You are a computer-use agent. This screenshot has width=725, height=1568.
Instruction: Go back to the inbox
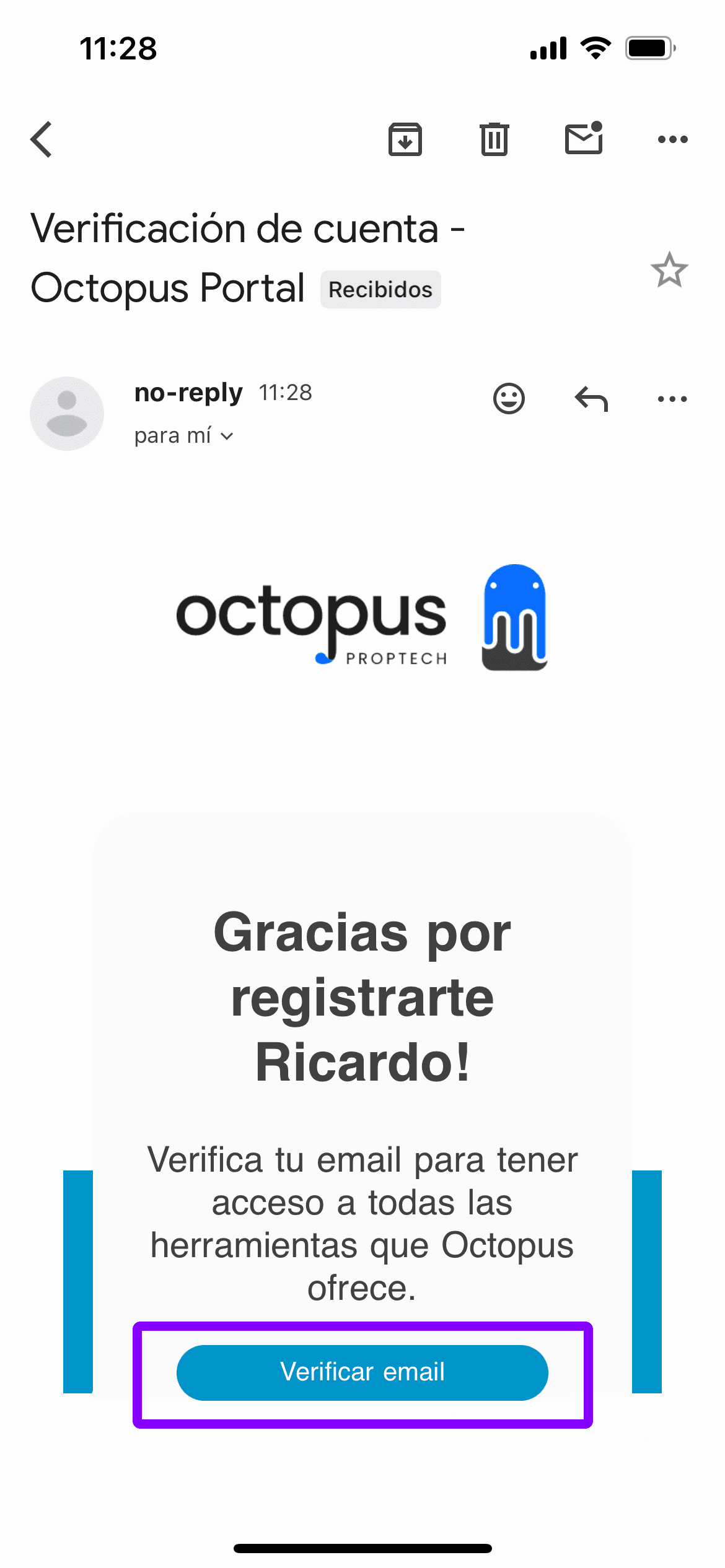42,139
